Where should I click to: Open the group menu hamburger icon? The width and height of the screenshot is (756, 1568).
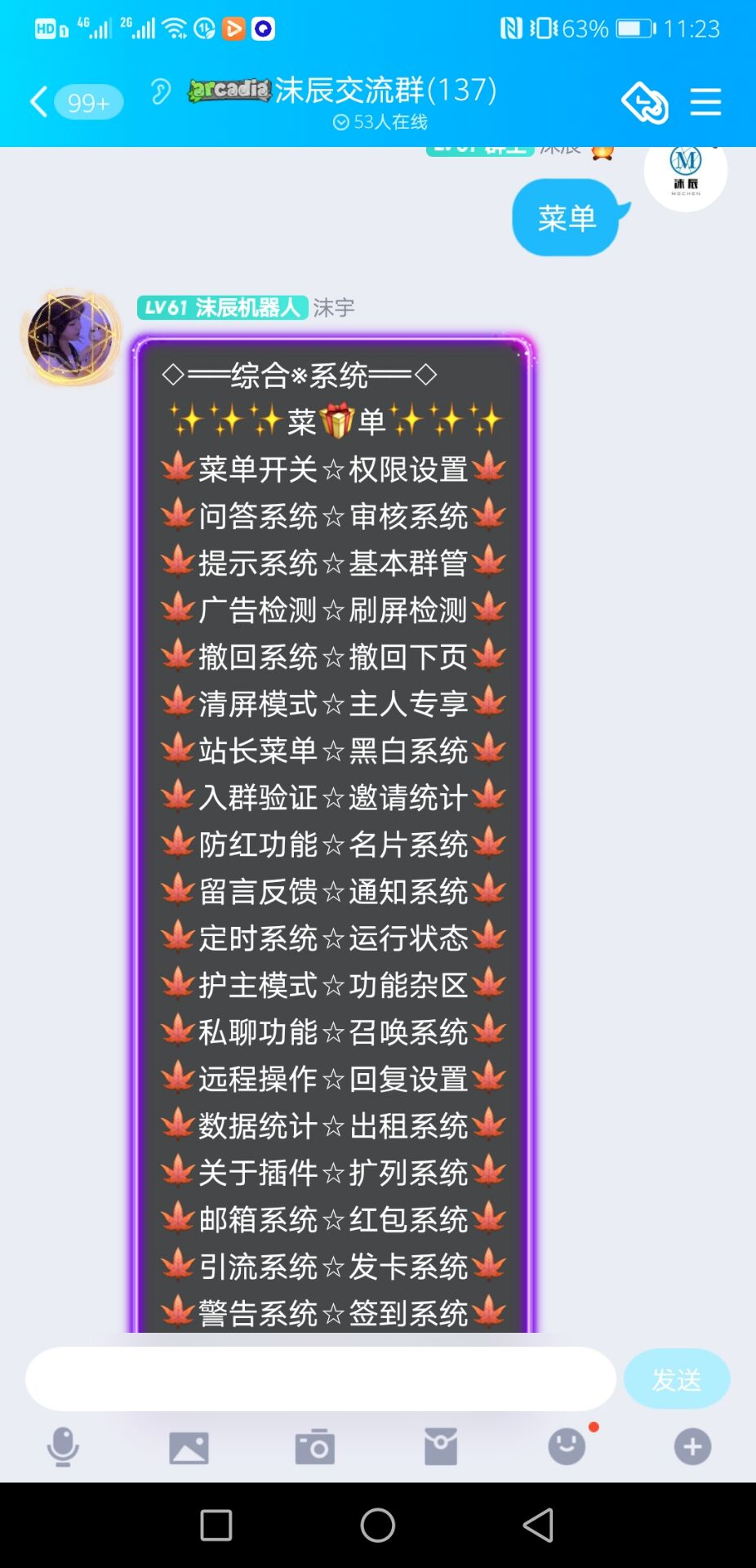(705, 102)
